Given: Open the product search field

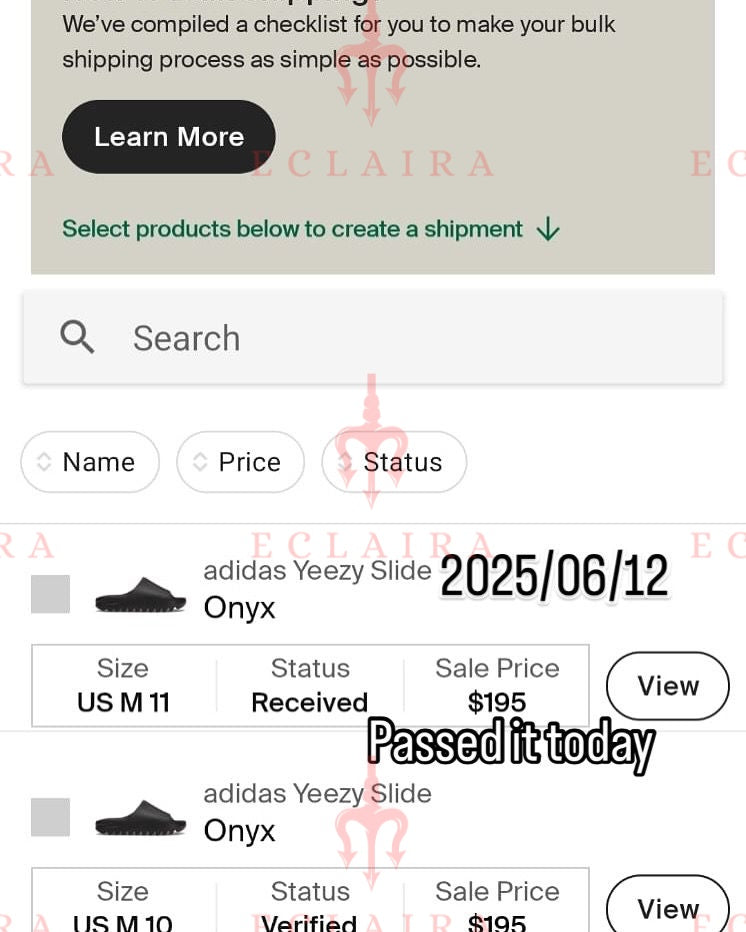Looking at the screenshot, I should click(x=372, y=338).
